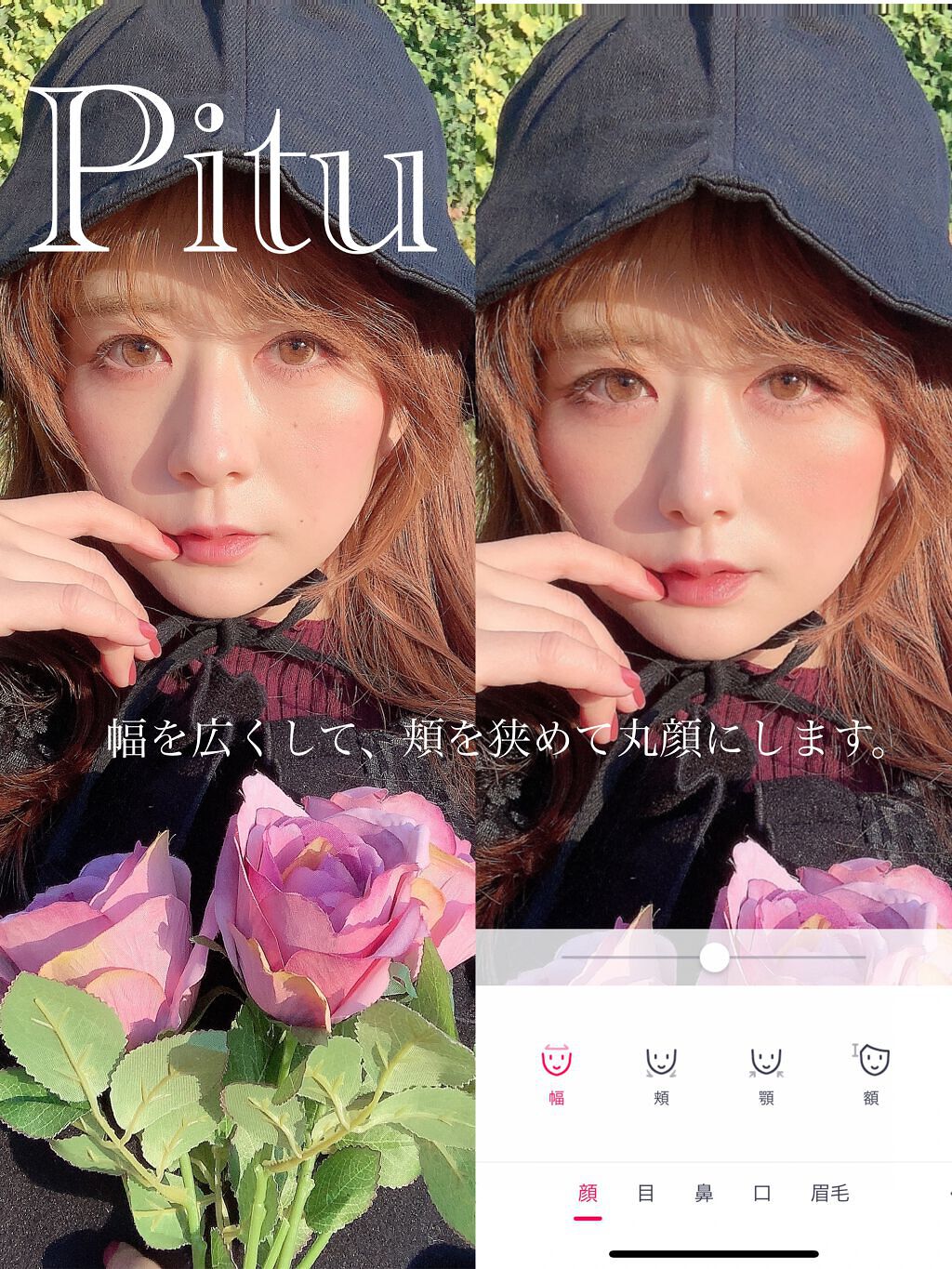Select the face width (幅) tool icon
Viewport: 952px width, 1269px height.
555,1060
